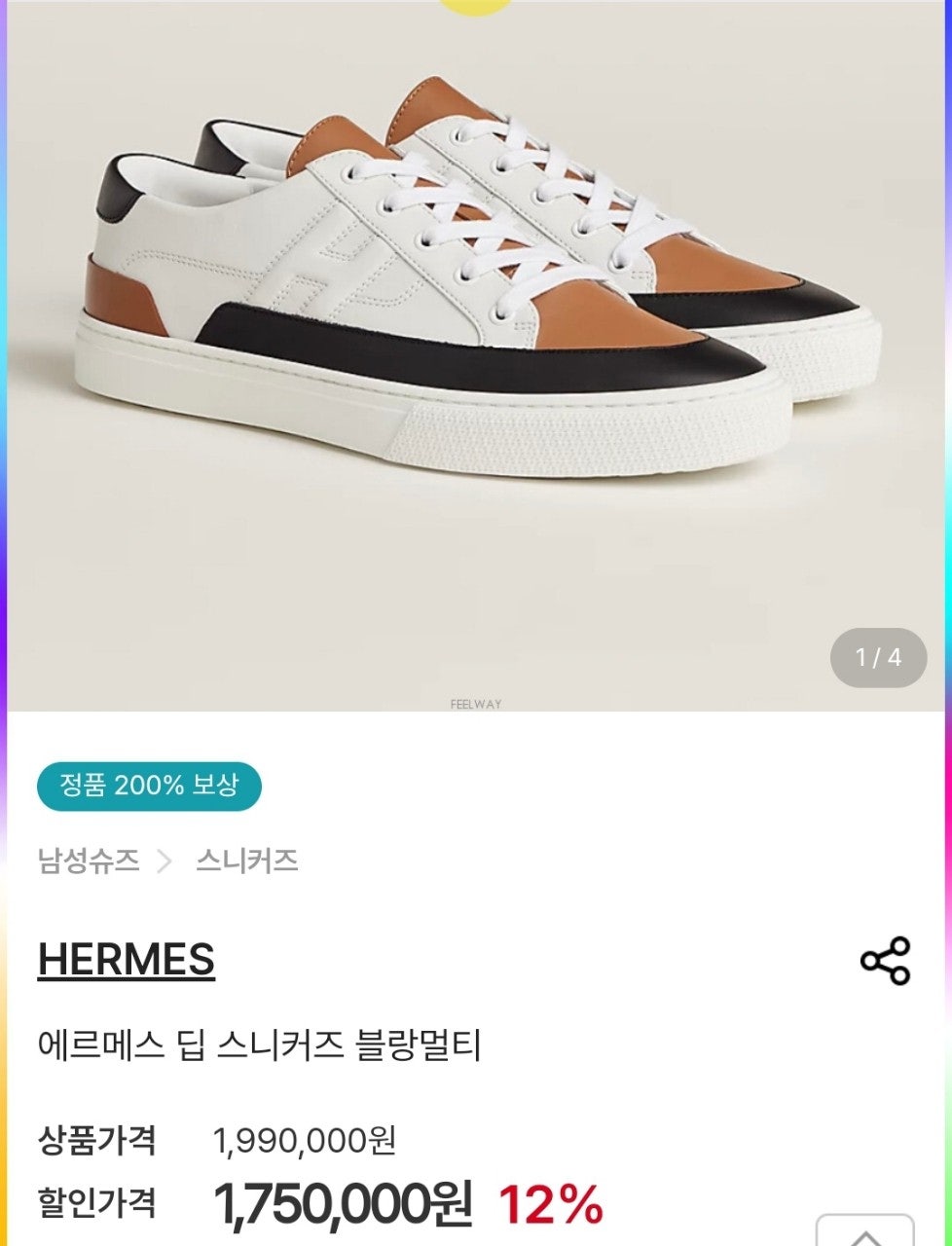The height and width of the screenshot is (1246, 952).
Task: Go to the 스니커즈 category
Action: click(x=246, y=861)
